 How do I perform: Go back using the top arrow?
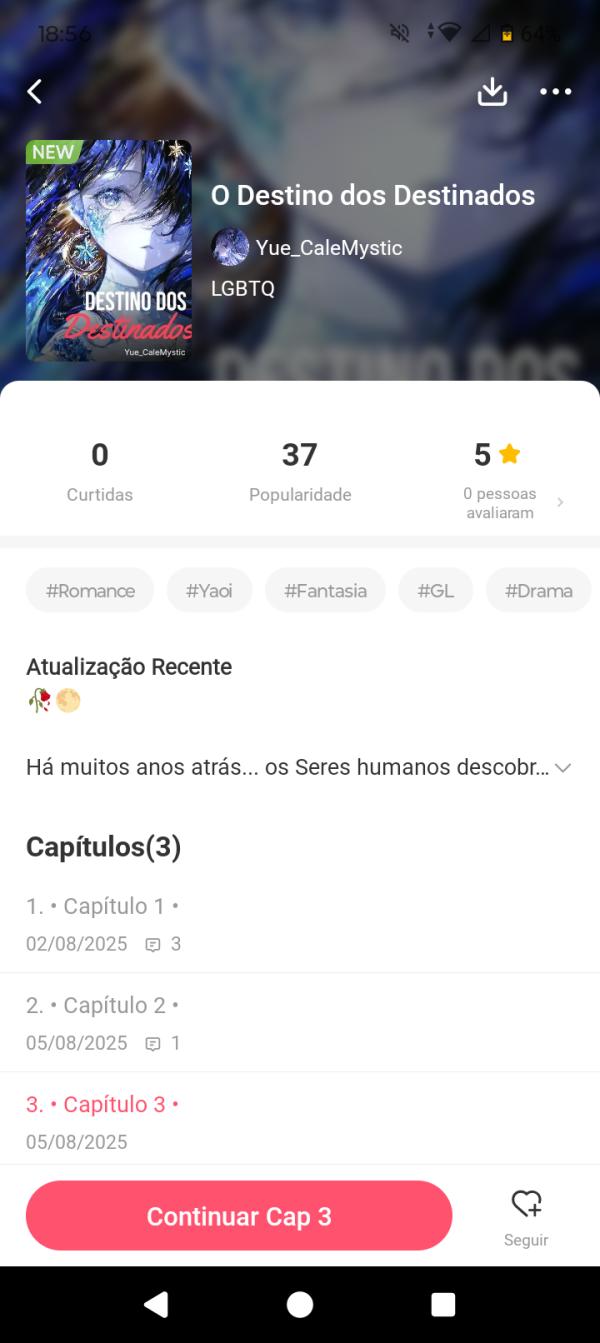click(35, 92)
